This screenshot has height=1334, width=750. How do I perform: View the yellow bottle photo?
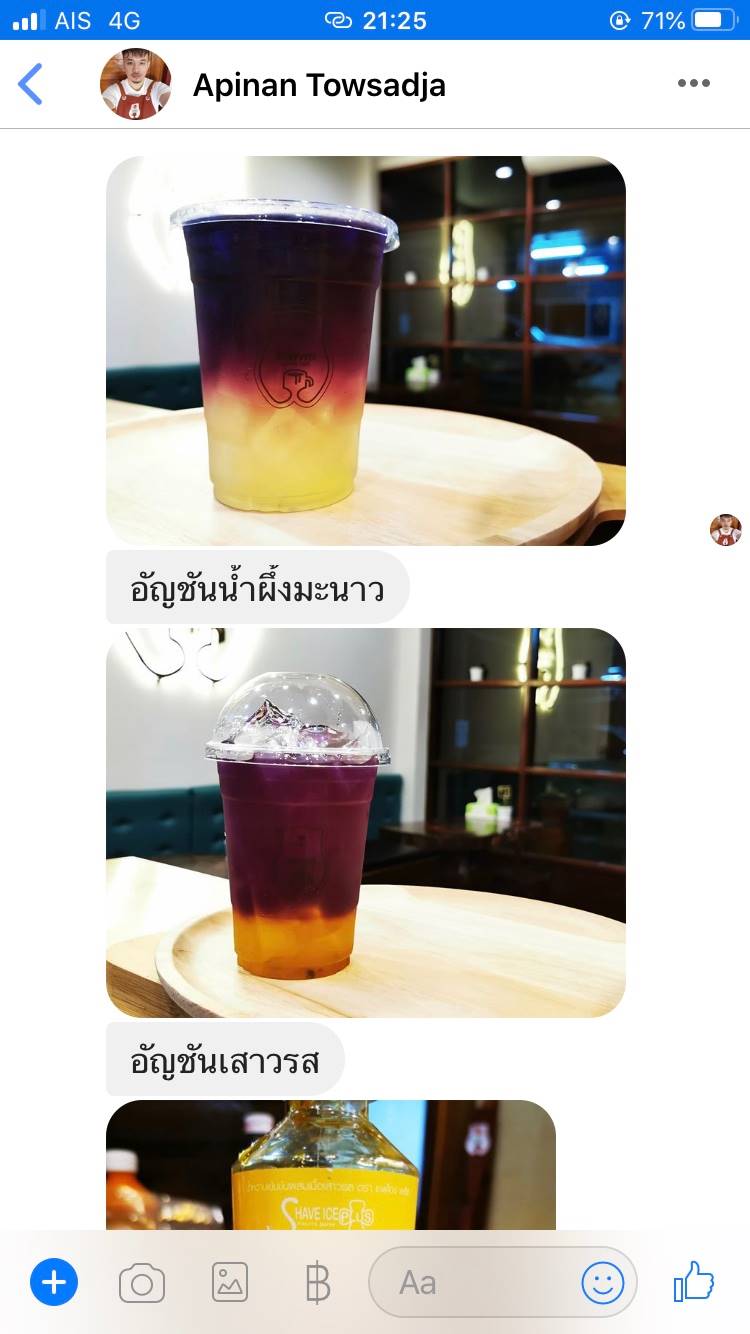tap(331, 1165)
